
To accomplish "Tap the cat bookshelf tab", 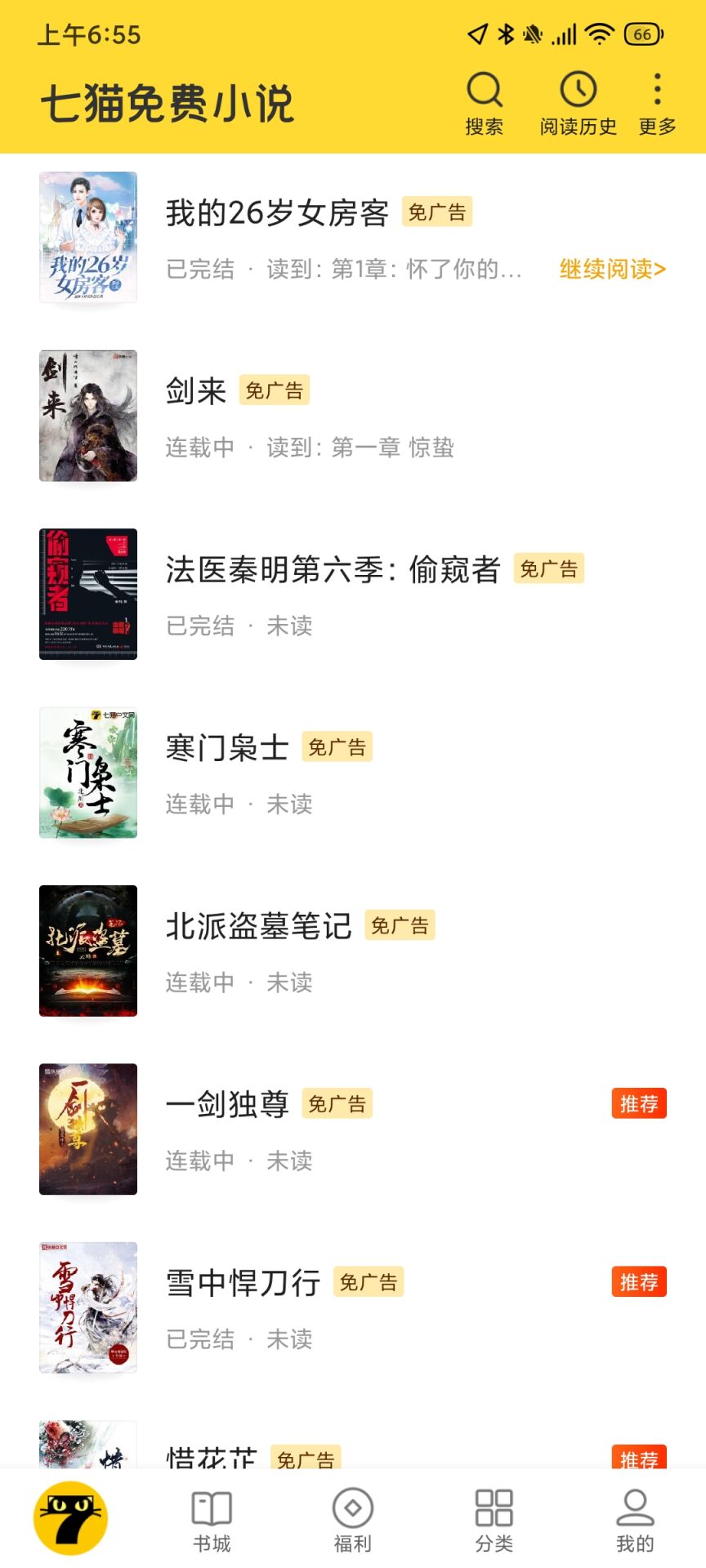I will (x=70, y=1518).
